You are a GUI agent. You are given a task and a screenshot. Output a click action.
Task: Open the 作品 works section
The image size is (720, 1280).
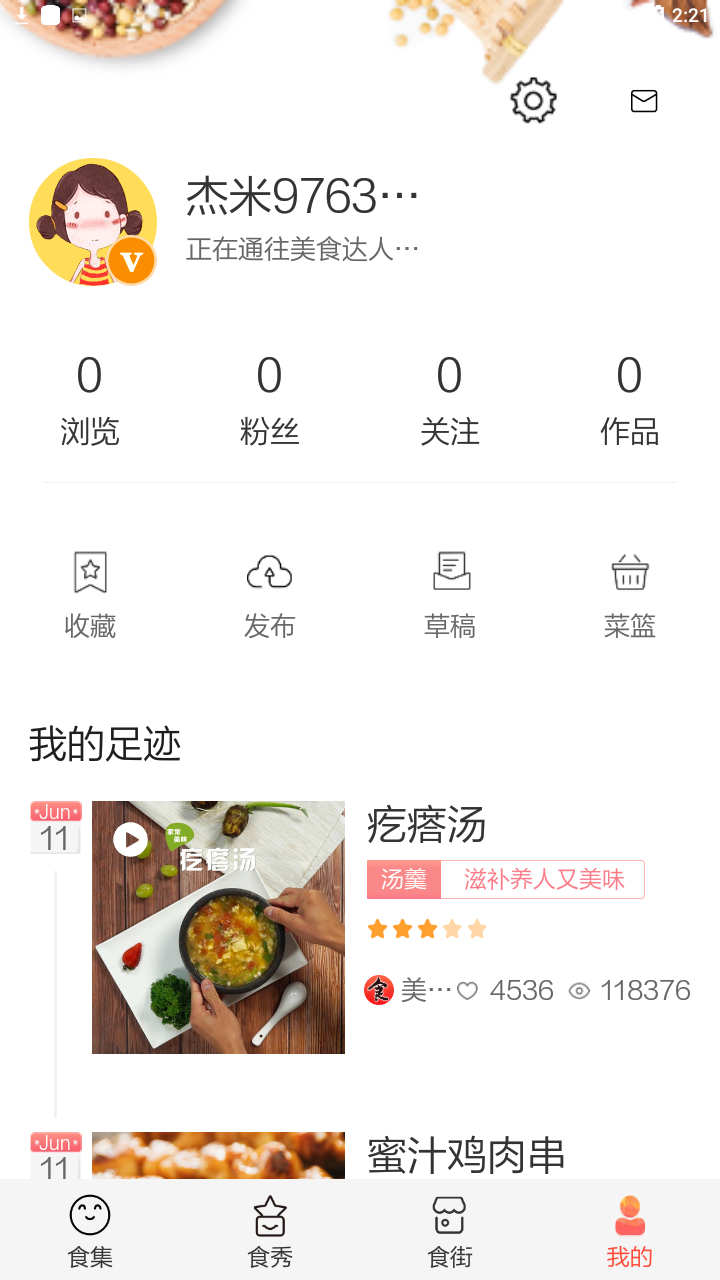pyautogui.click(x=629, y=401)
